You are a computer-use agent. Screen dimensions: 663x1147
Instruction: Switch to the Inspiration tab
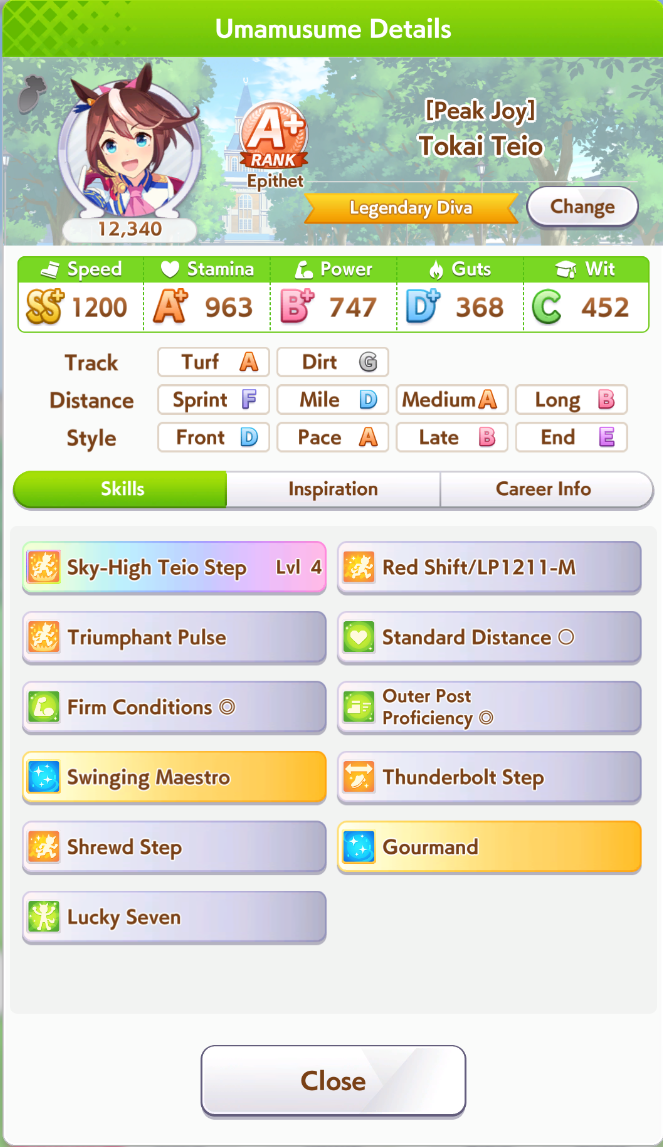pyautogui.click(x=333, y=489)
